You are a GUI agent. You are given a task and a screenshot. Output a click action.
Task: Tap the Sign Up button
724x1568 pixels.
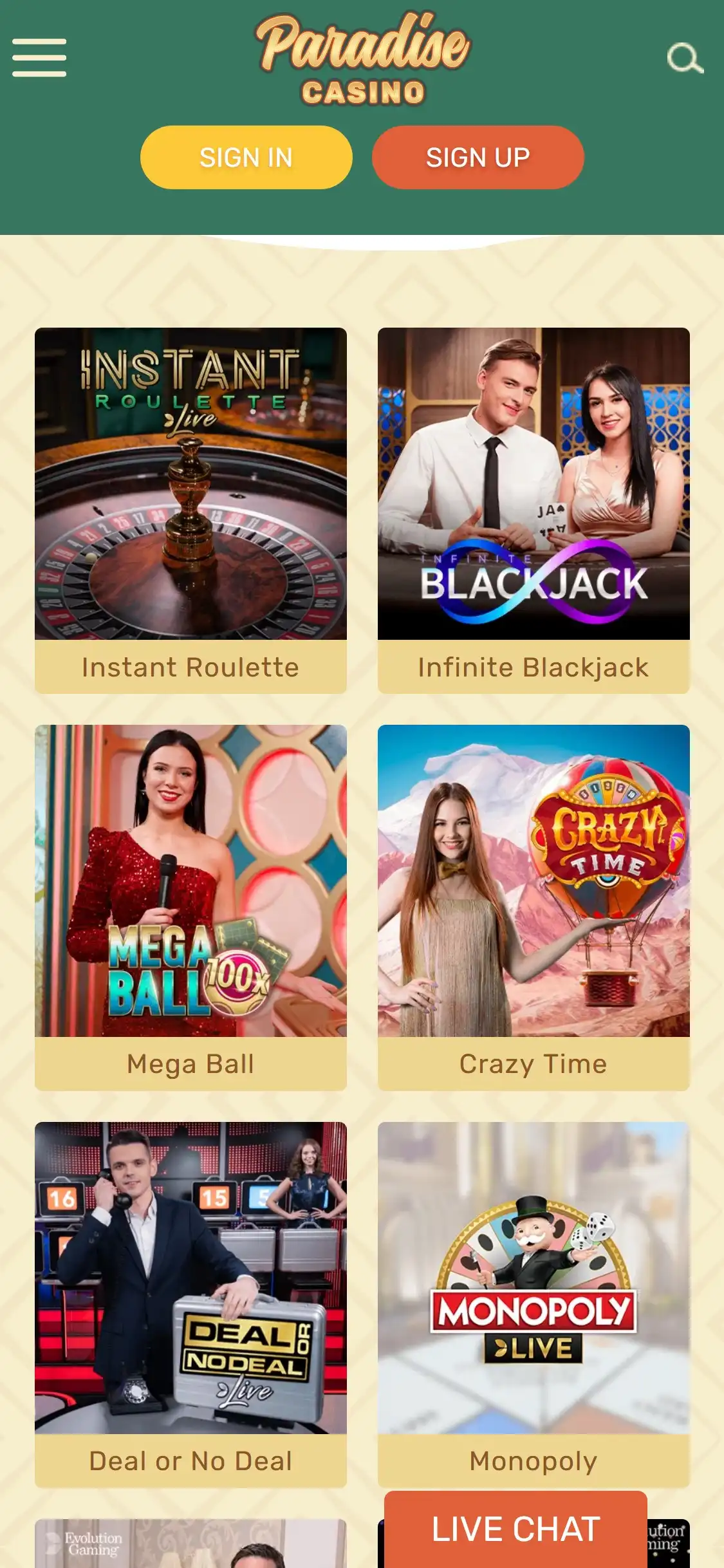click(478, 157)
